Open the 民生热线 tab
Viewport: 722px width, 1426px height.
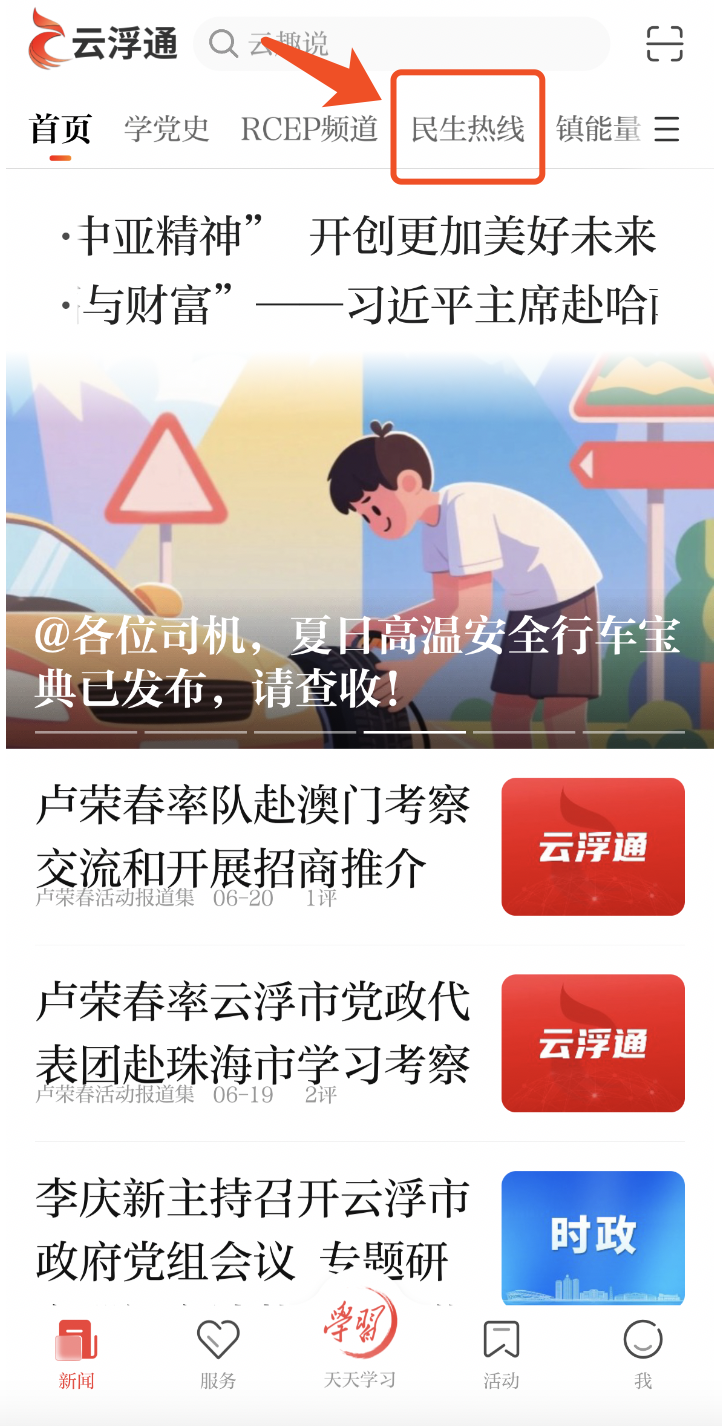pyautogui.click(x=467, y=129)
